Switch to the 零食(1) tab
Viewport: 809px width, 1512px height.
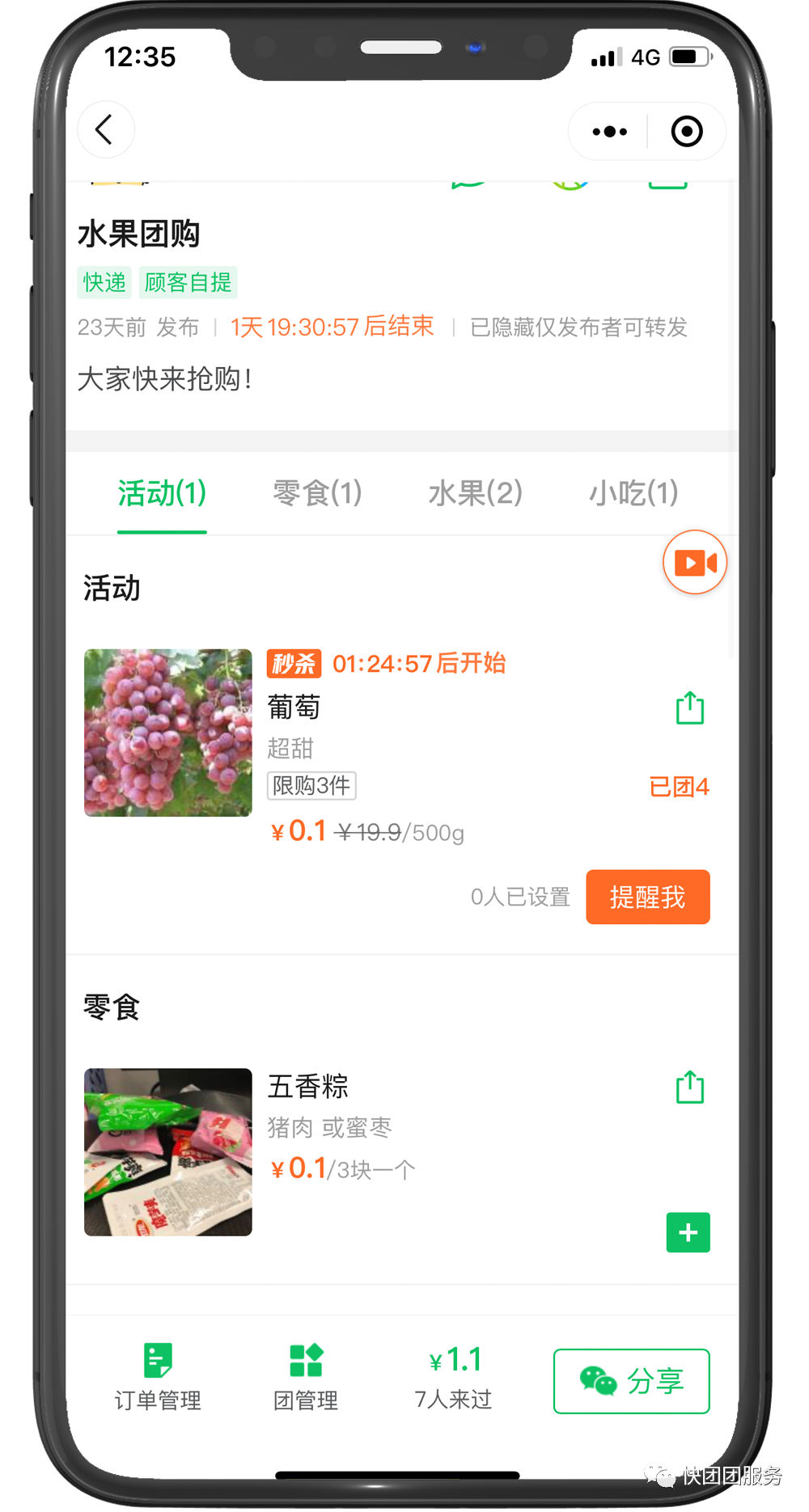(x=317, y=492)
